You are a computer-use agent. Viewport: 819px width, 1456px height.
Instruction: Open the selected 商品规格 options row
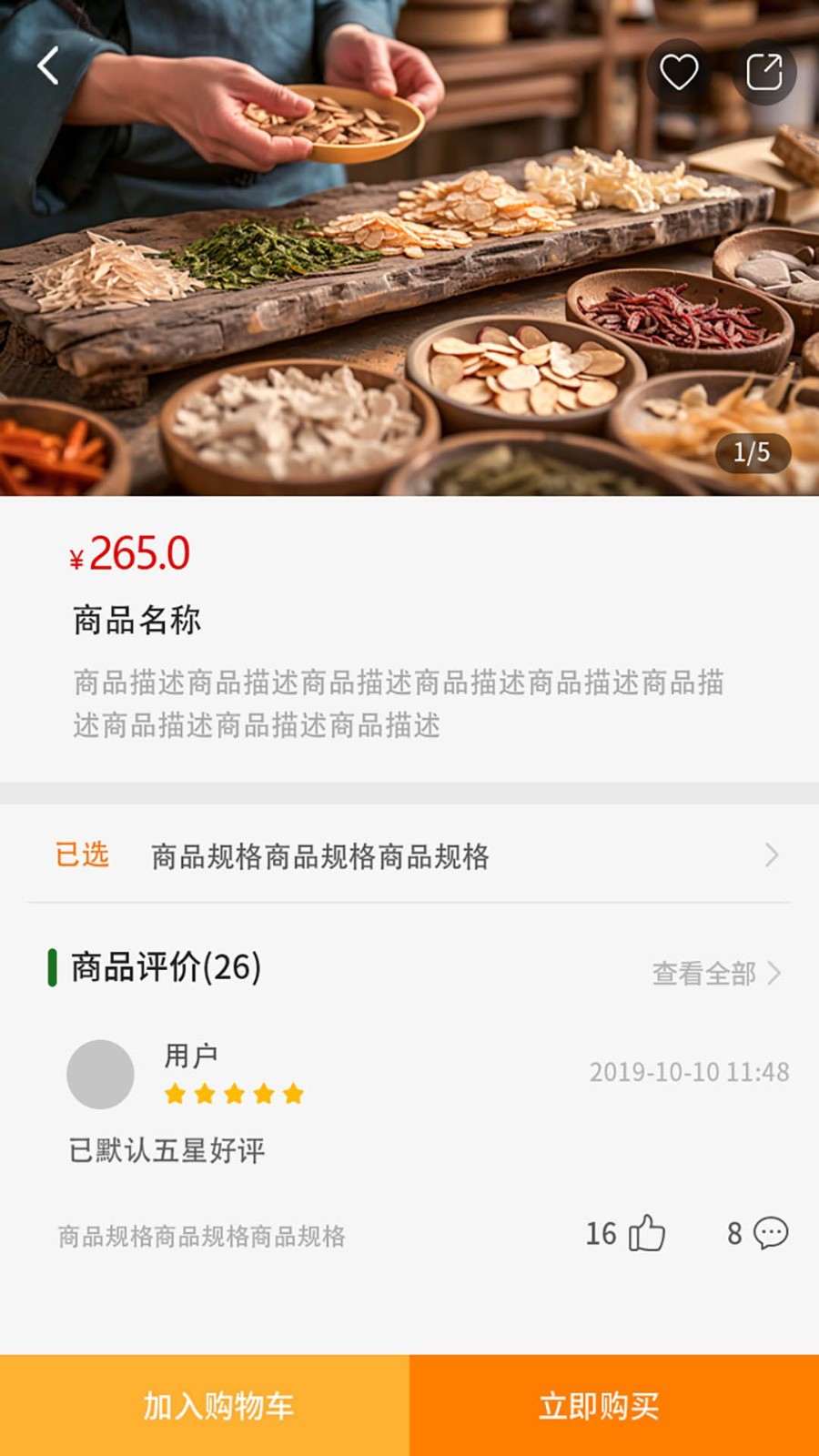[x=409, y=855]
